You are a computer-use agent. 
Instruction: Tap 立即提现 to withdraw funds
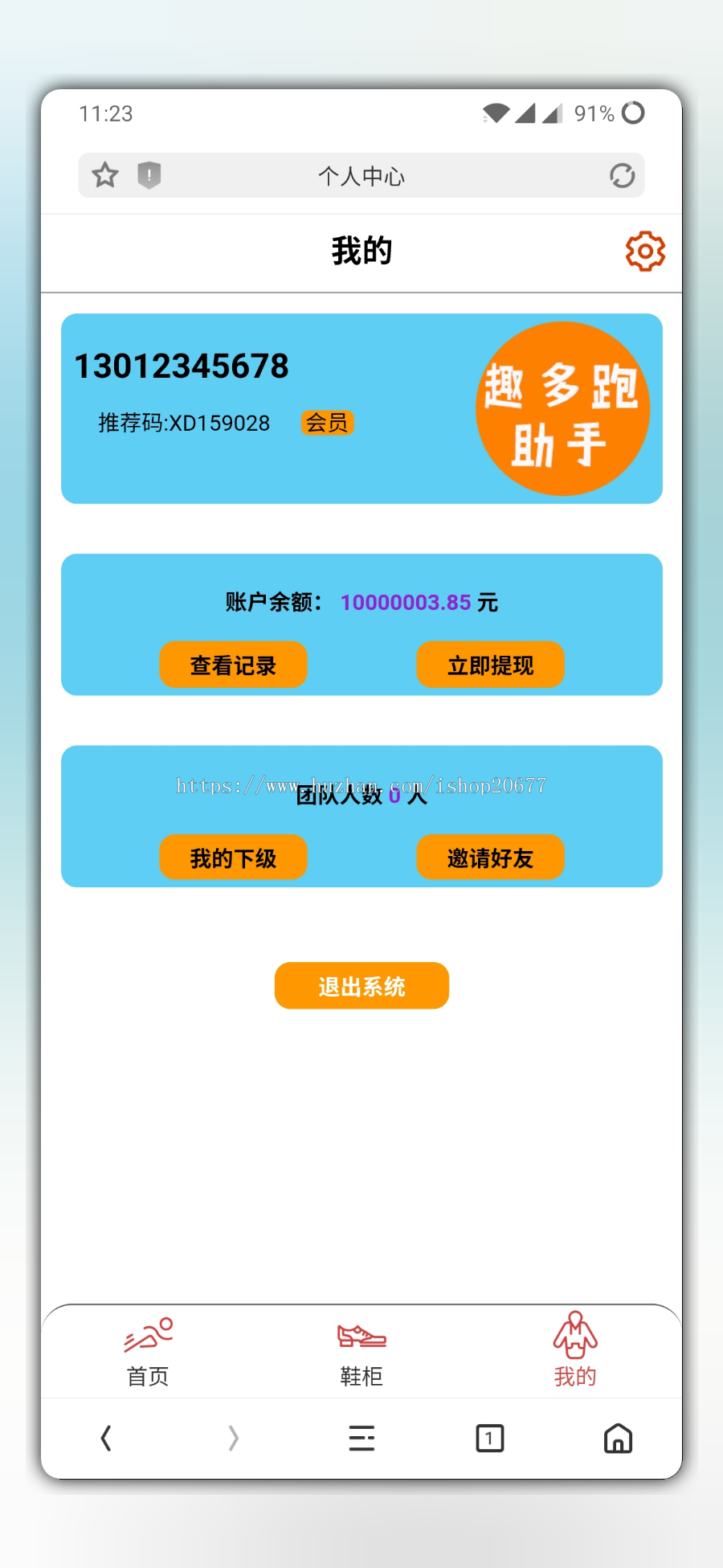(x=489, y=665)
